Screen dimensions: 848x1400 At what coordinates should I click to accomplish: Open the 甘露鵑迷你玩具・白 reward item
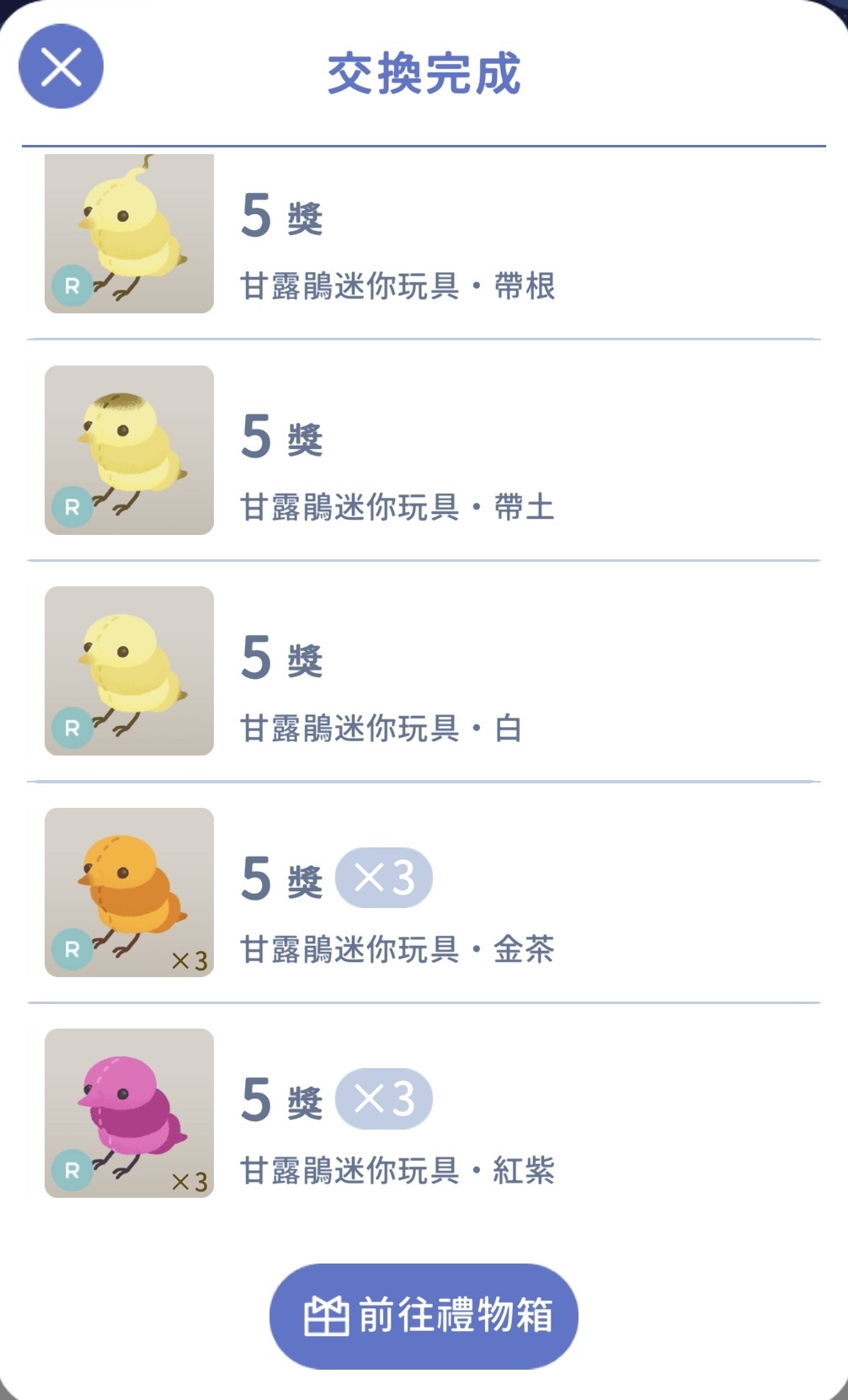click(x=424, y=671)
